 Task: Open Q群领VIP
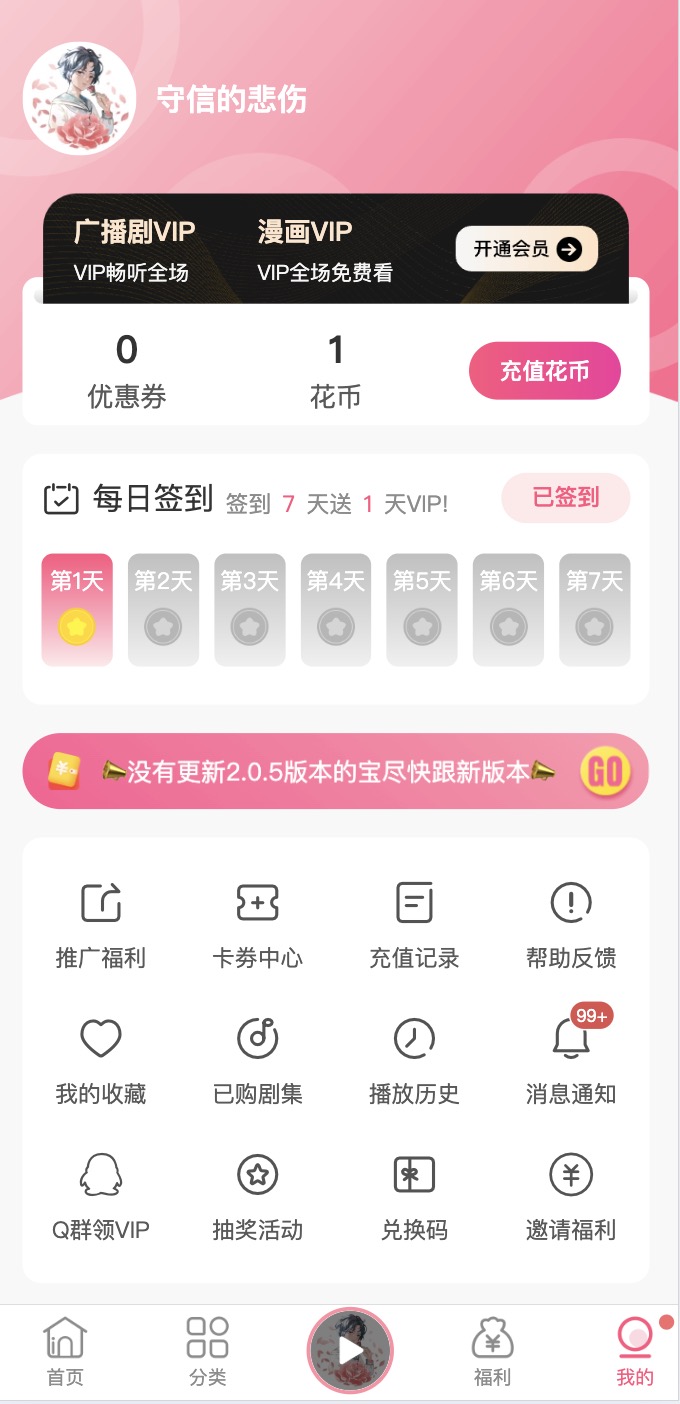[x=100, y=1196]
